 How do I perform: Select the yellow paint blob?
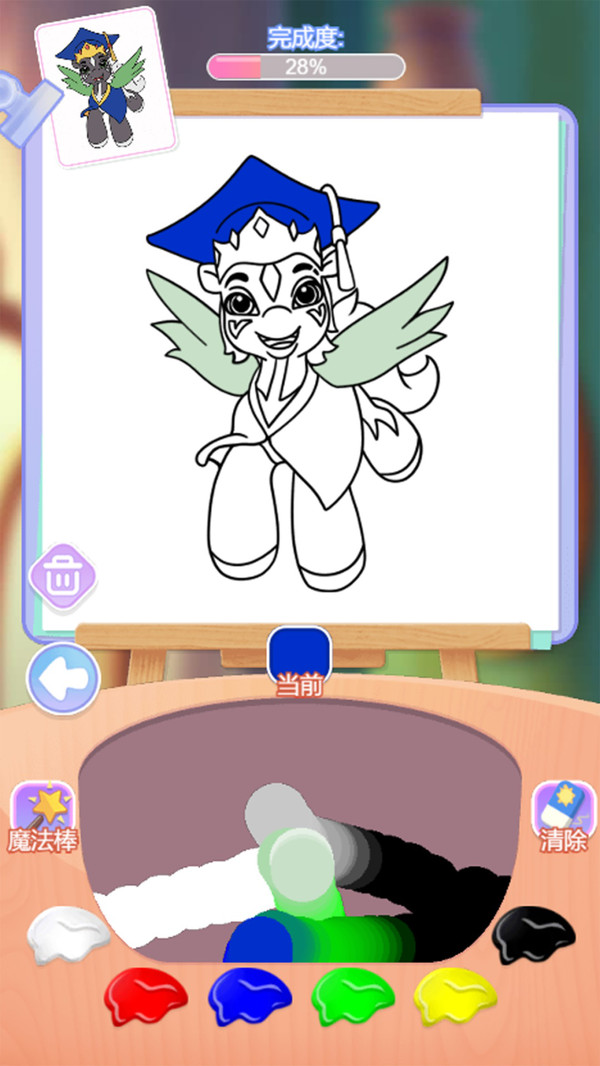click(x=456, y=995)
